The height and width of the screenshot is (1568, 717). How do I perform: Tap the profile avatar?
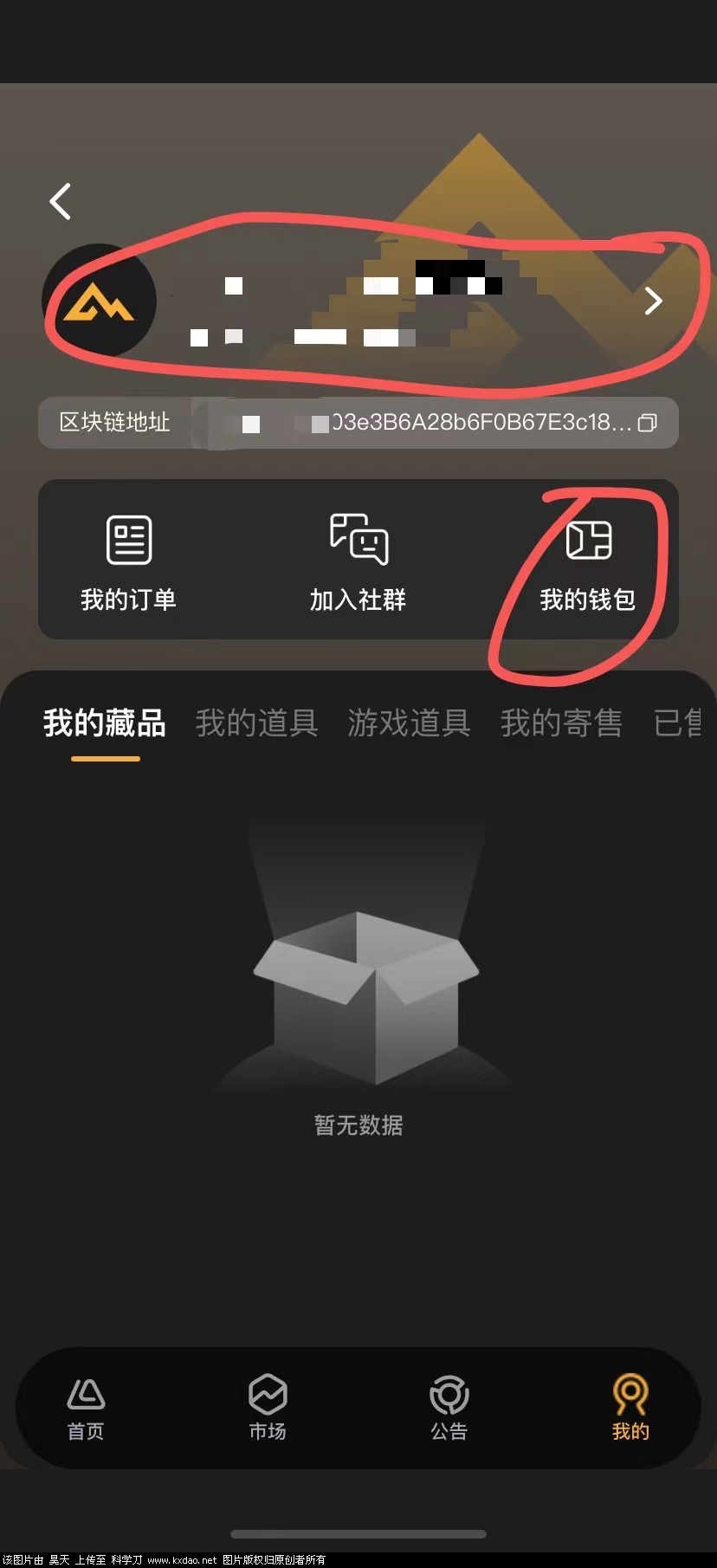99,301
